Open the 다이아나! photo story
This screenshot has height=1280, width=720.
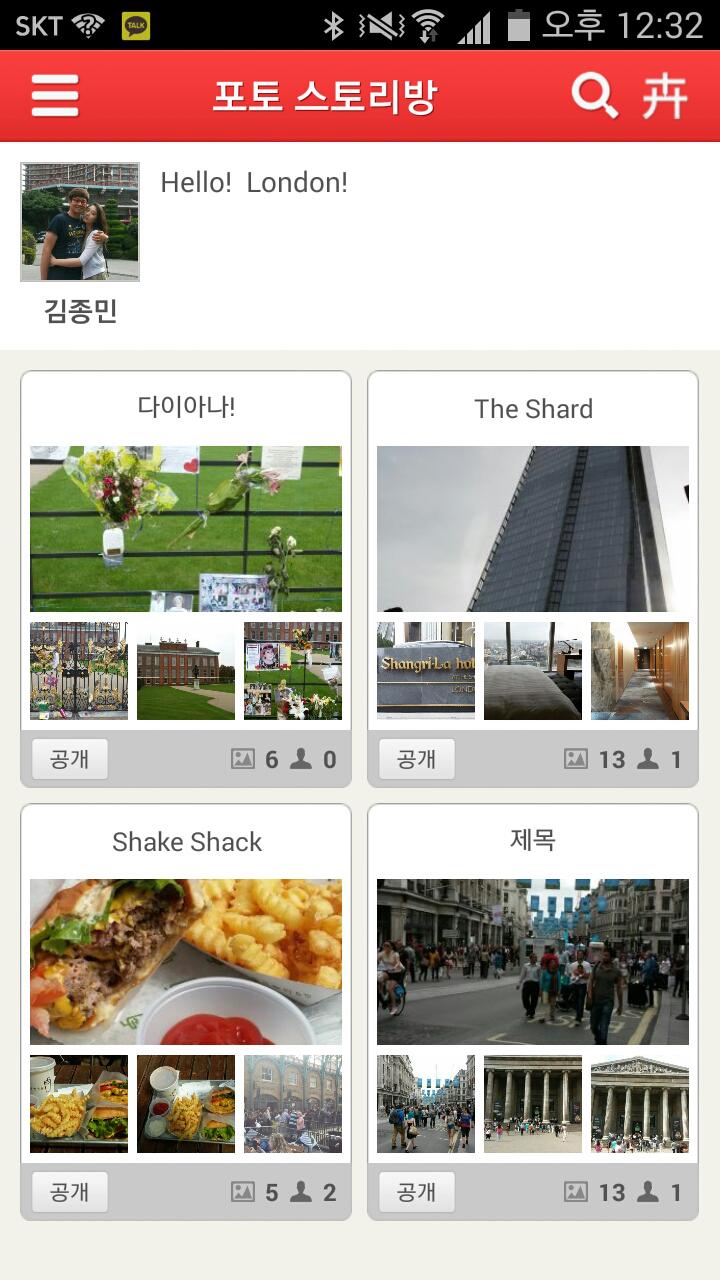[x=186, y=528]
